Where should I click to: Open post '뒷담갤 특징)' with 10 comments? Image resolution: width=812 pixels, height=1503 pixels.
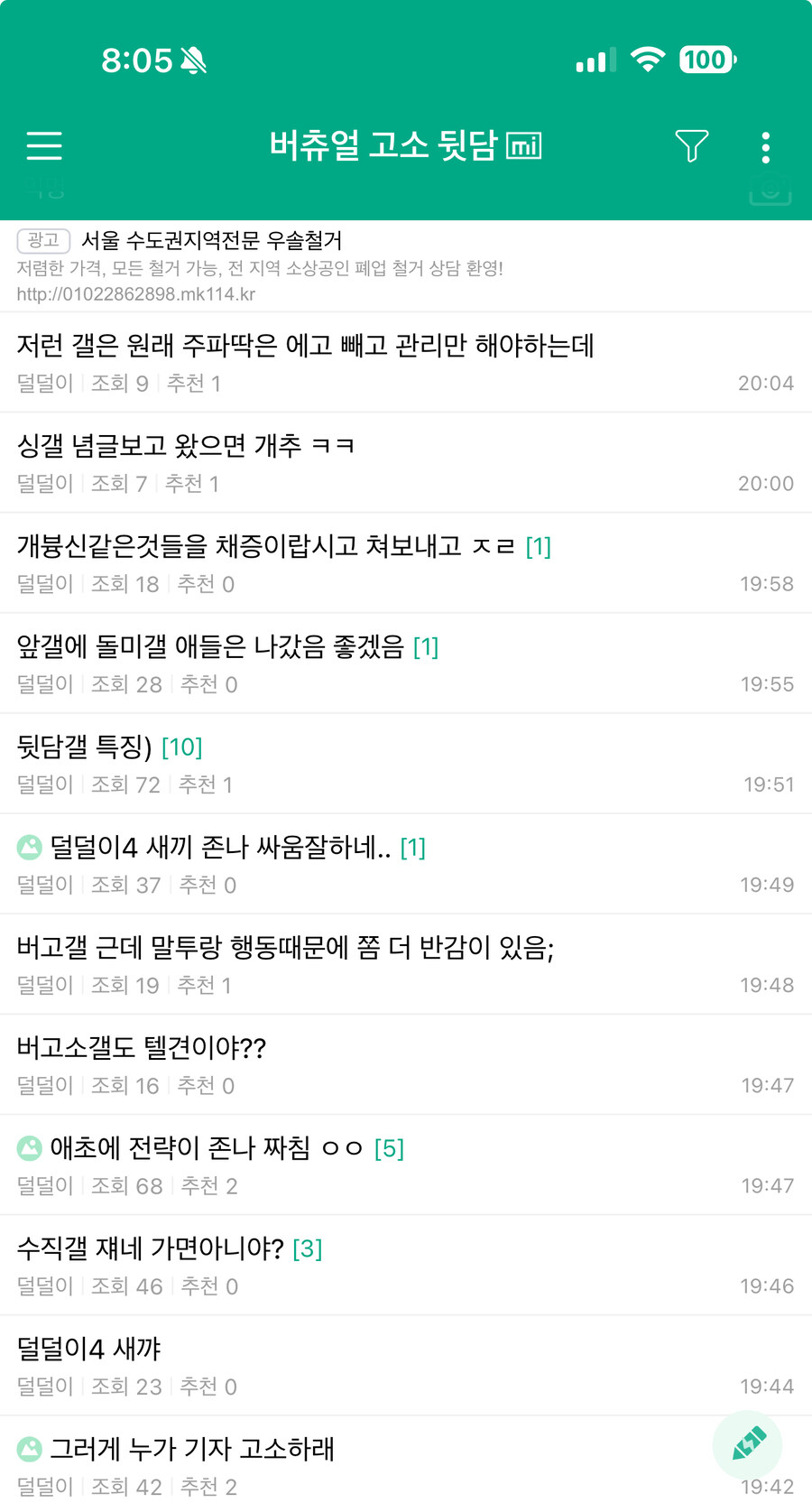coord(406,763)
